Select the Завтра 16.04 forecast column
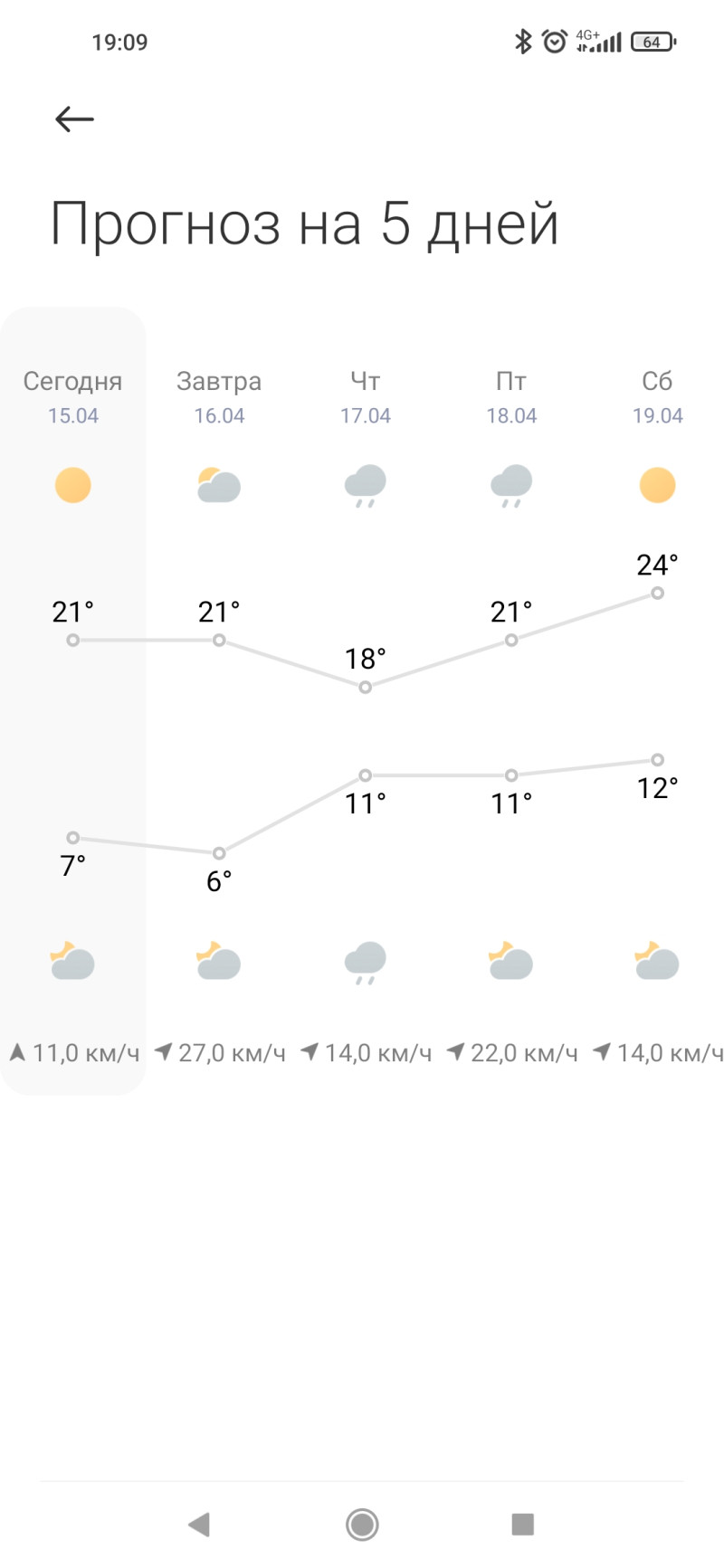Viewport: 724px width, 1568px height. point(219,398)
